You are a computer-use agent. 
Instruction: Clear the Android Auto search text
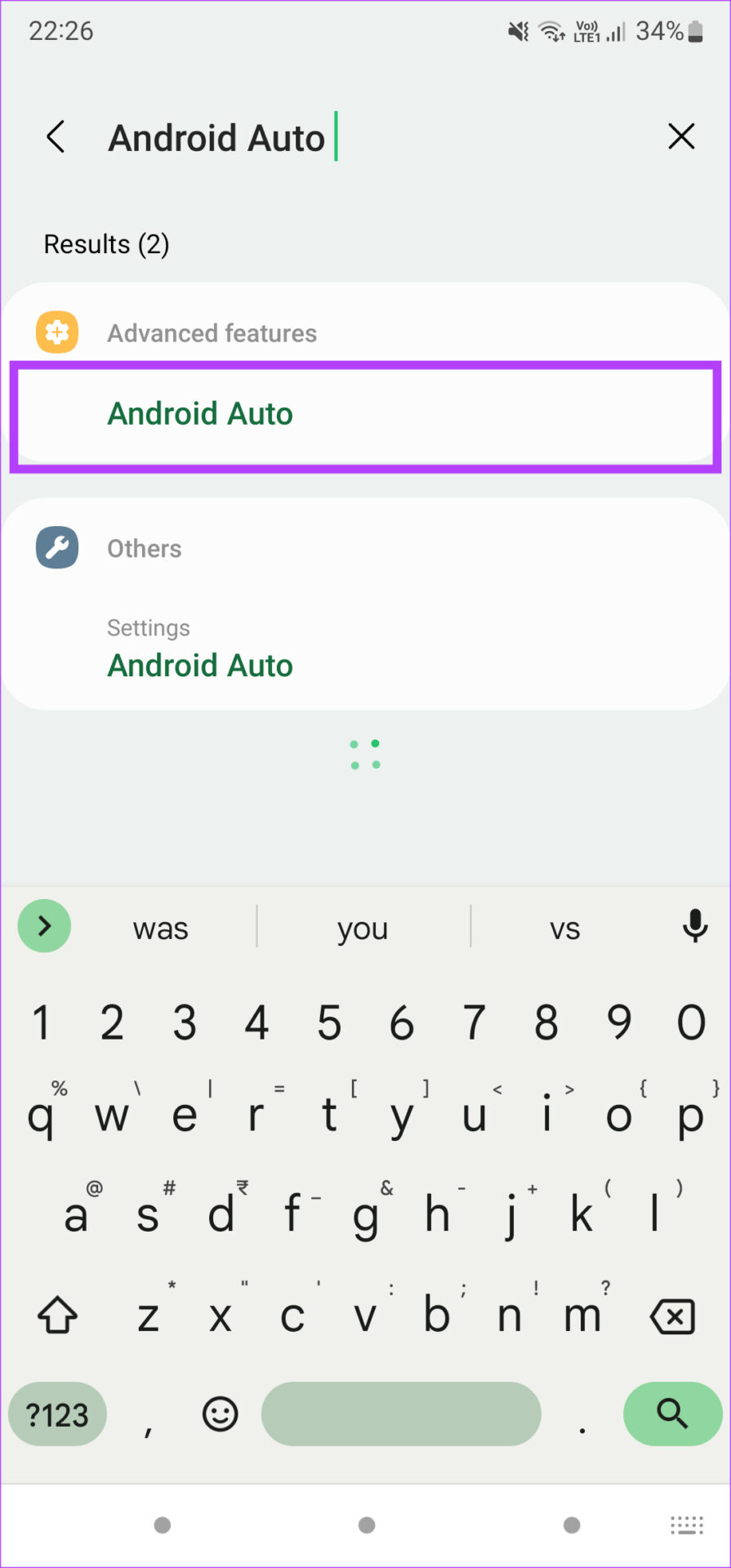point(680,136)
